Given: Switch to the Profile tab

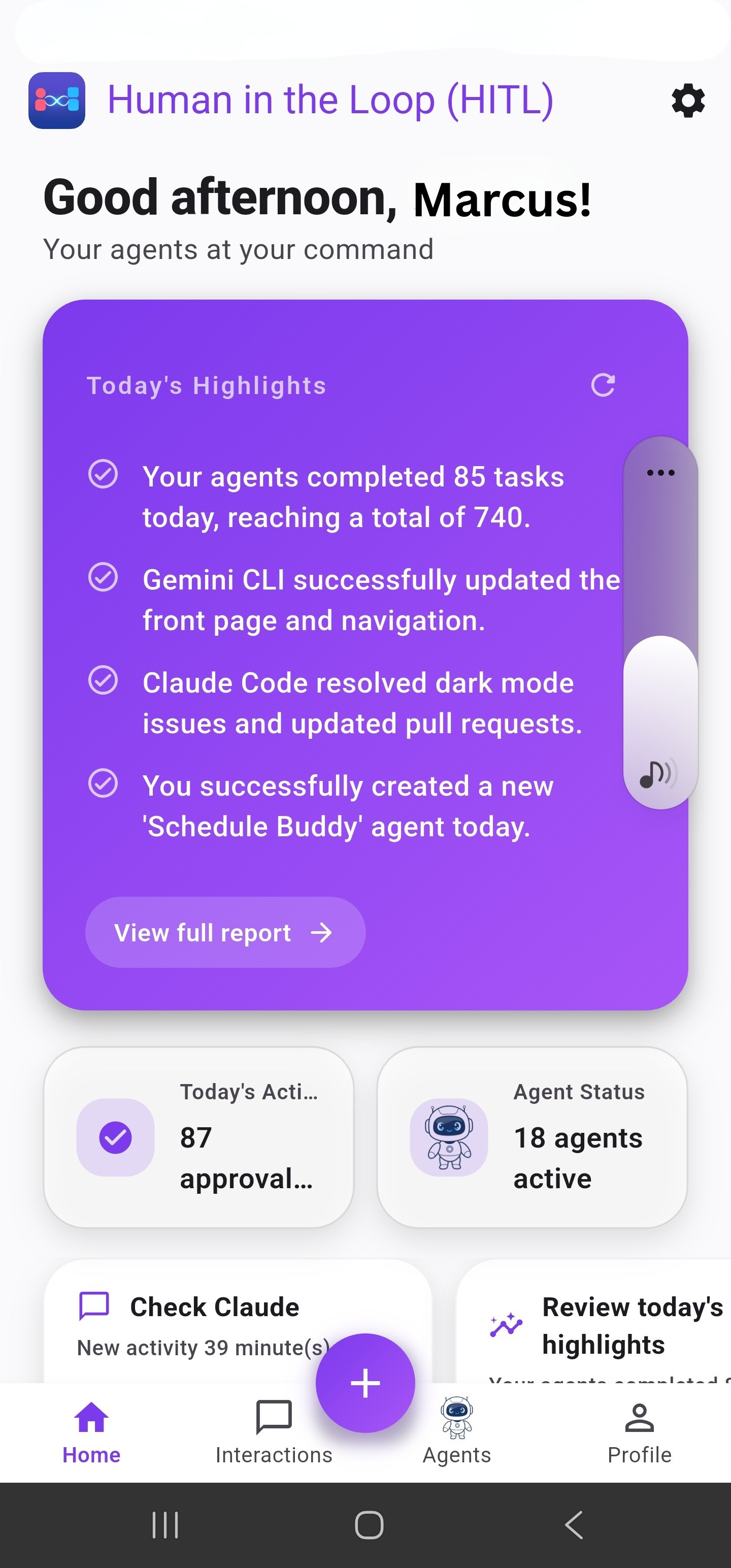Looking at the screenshot, I should [639, 1430].
